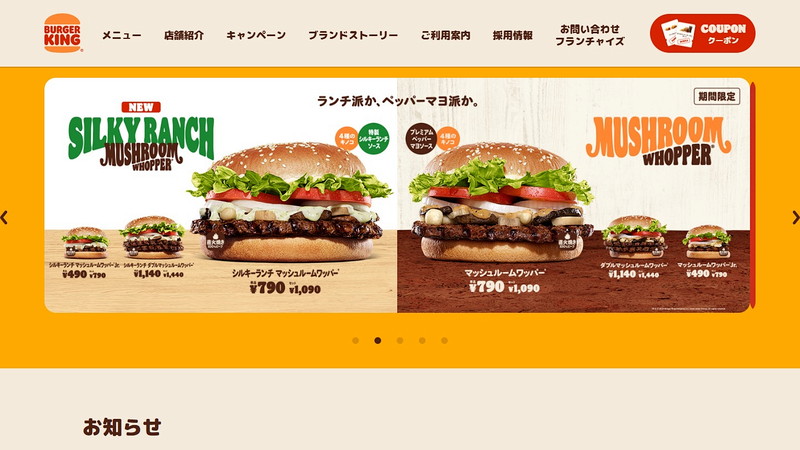This screenshot has height=450, width=800.
Task: Go to 採用情報
Action: point(513,35)
